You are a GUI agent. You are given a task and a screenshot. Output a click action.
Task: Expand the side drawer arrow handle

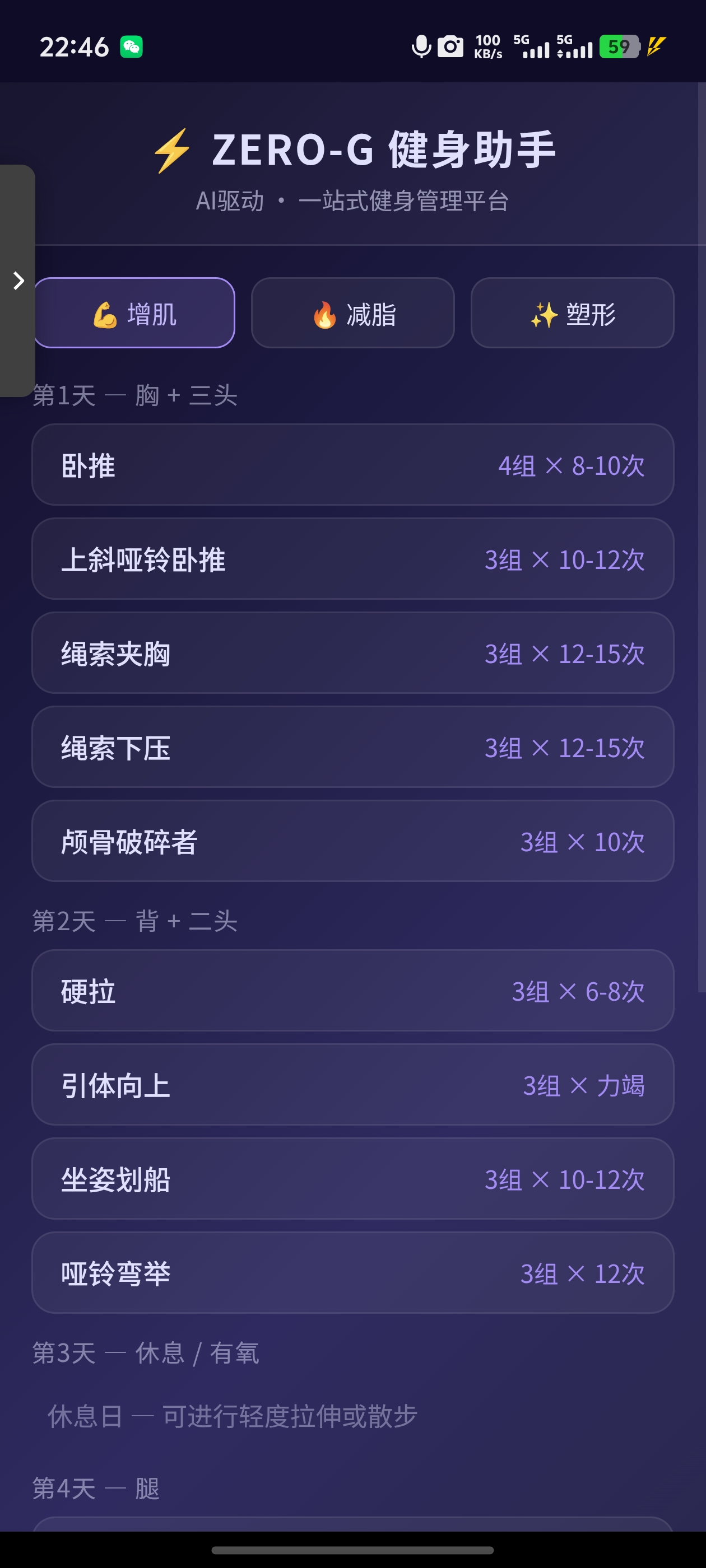(18, 281)
